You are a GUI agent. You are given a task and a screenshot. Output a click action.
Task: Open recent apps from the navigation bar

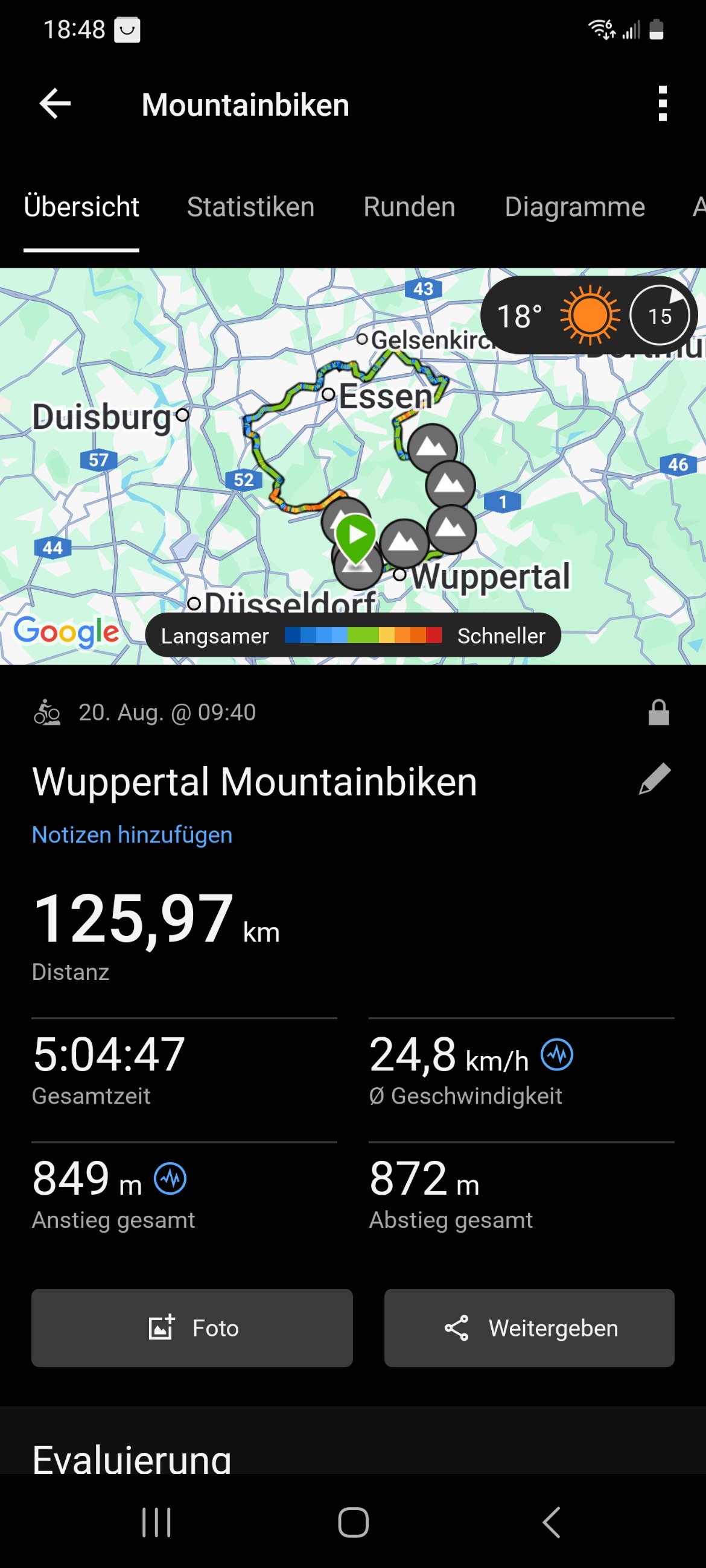point(156,1522)
